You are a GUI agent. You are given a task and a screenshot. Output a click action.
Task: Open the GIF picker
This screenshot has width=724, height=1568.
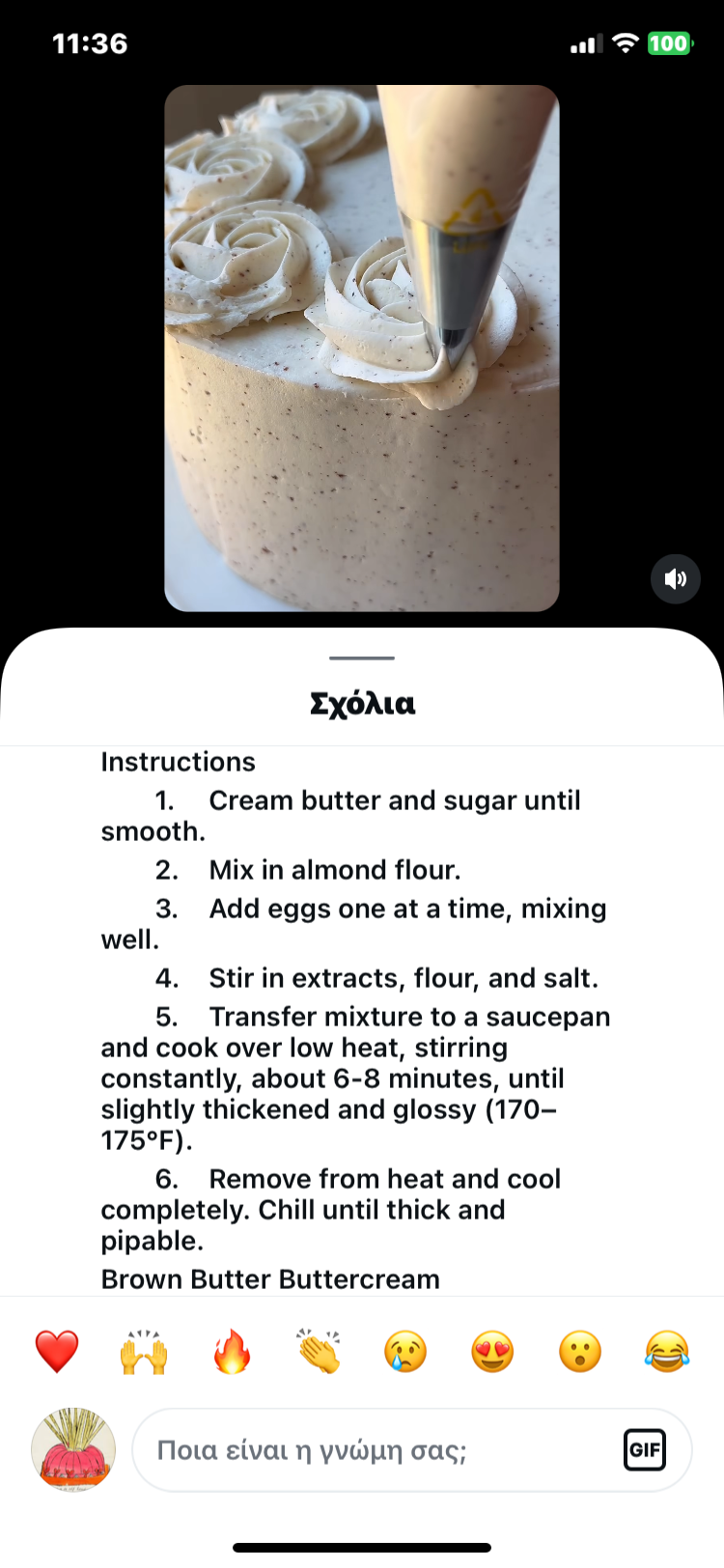point(644,1450)
